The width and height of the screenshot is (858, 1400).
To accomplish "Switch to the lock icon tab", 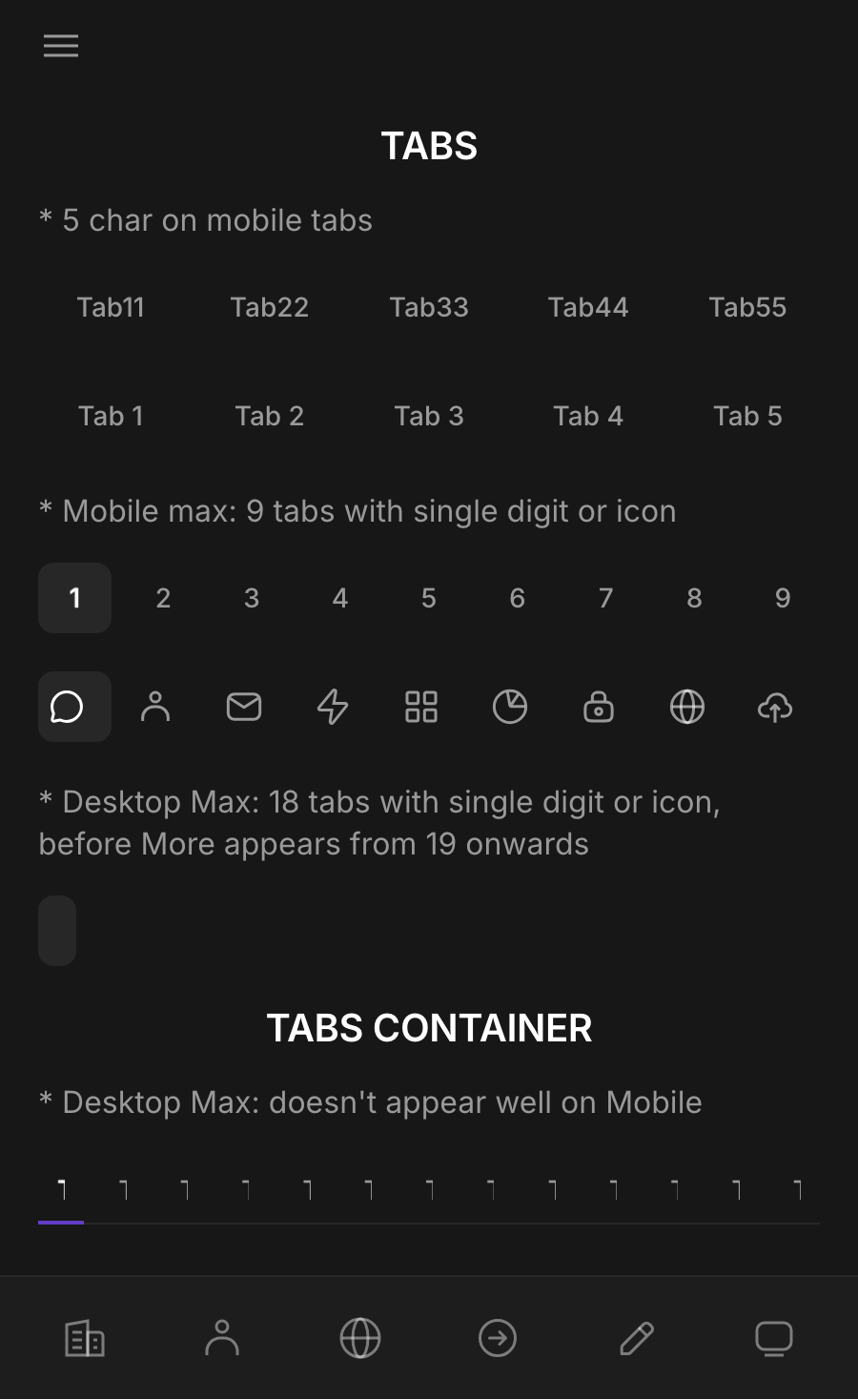I will [599, 707].
